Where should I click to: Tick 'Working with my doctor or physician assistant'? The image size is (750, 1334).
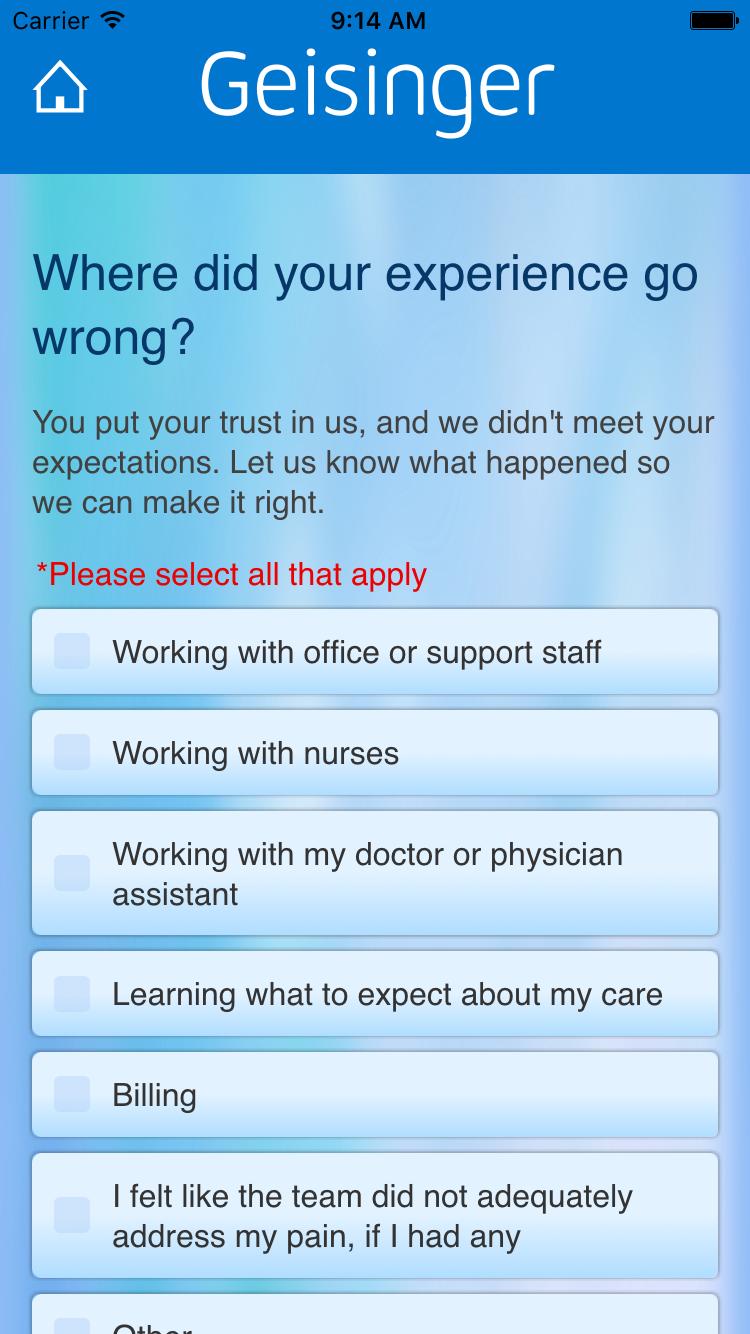coord(72,873)
